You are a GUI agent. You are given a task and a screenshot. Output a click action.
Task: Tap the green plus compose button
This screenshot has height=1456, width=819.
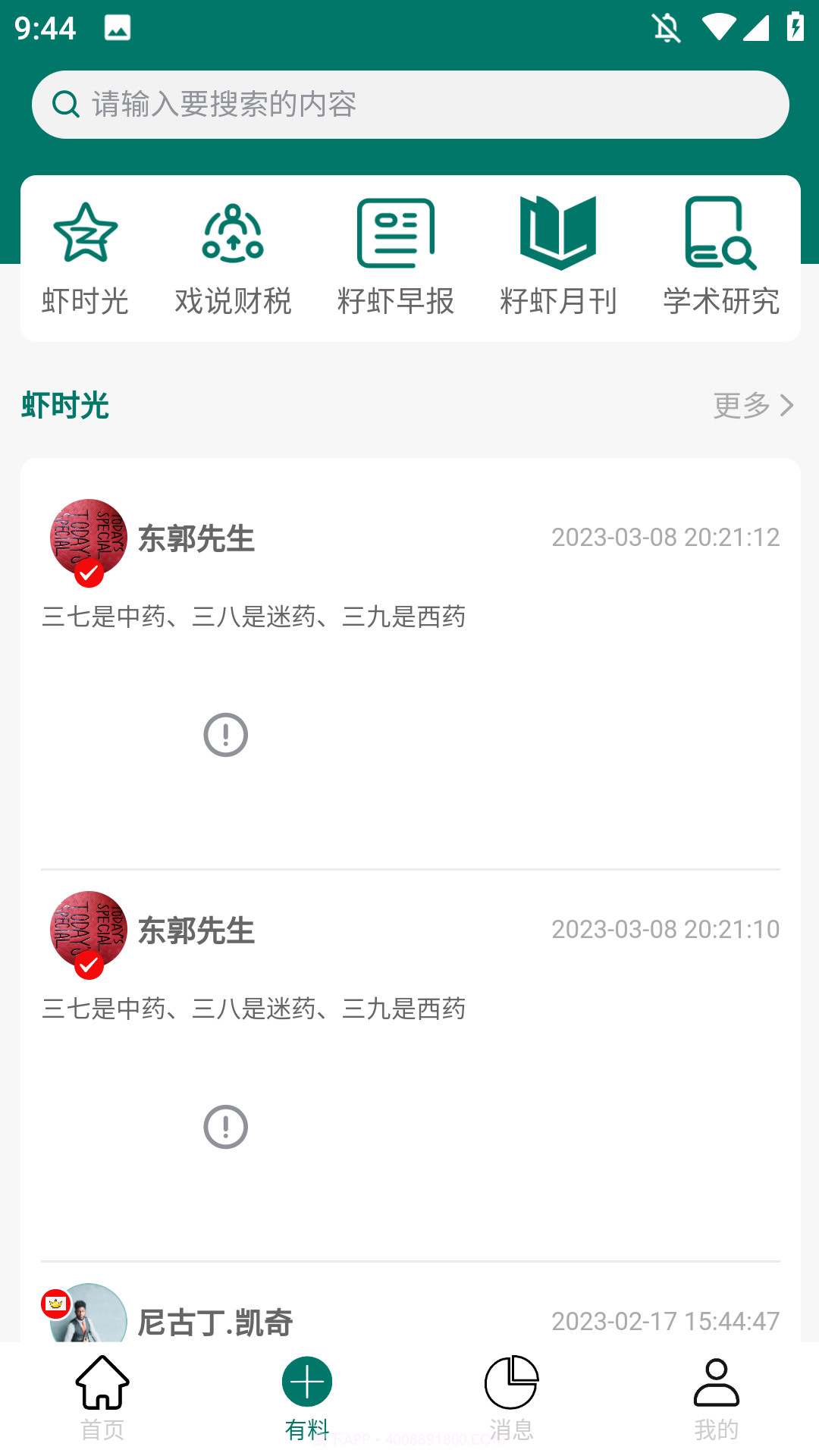point(306,1380)
